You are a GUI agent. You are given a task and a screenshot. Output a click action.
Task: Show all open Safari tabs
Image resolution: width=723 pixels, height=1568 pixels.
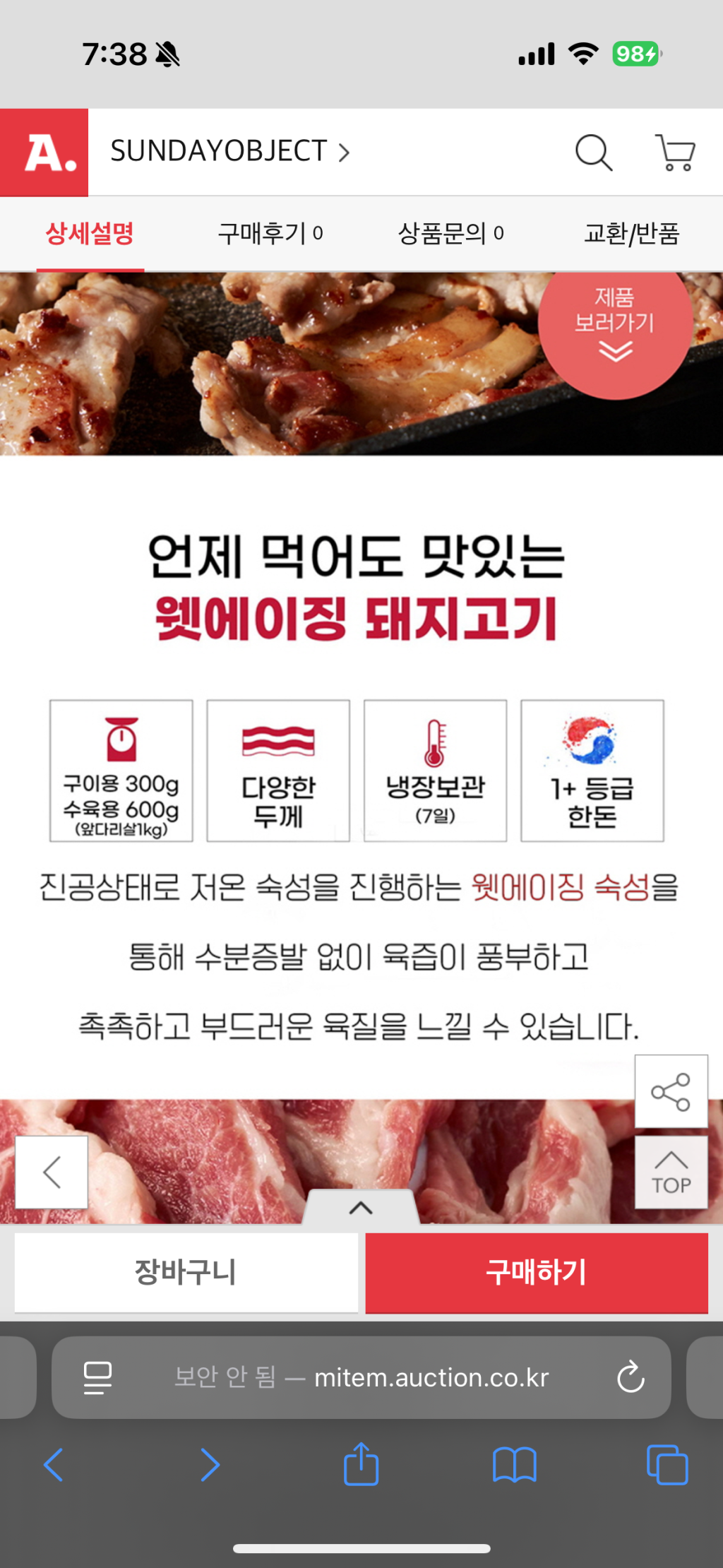667,1464
